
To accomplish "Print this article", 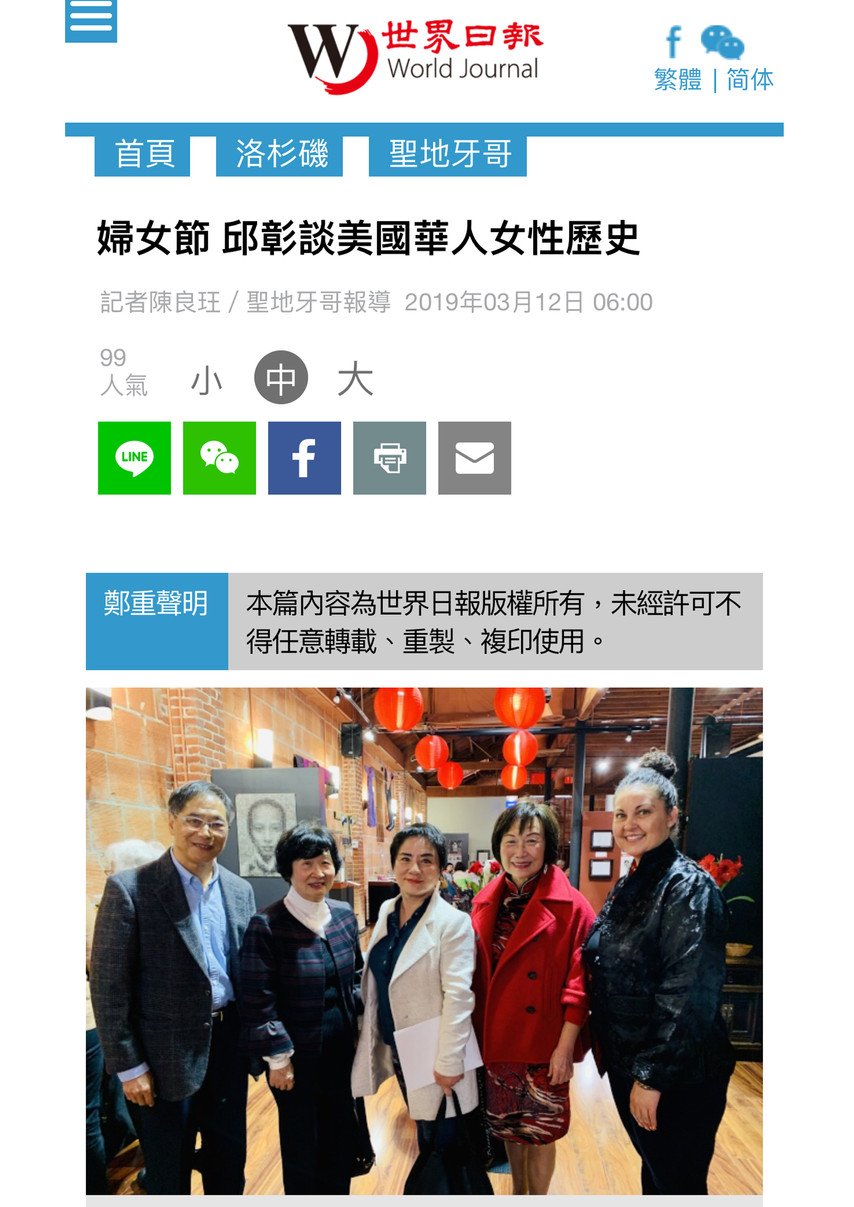I will coord(389,458).
